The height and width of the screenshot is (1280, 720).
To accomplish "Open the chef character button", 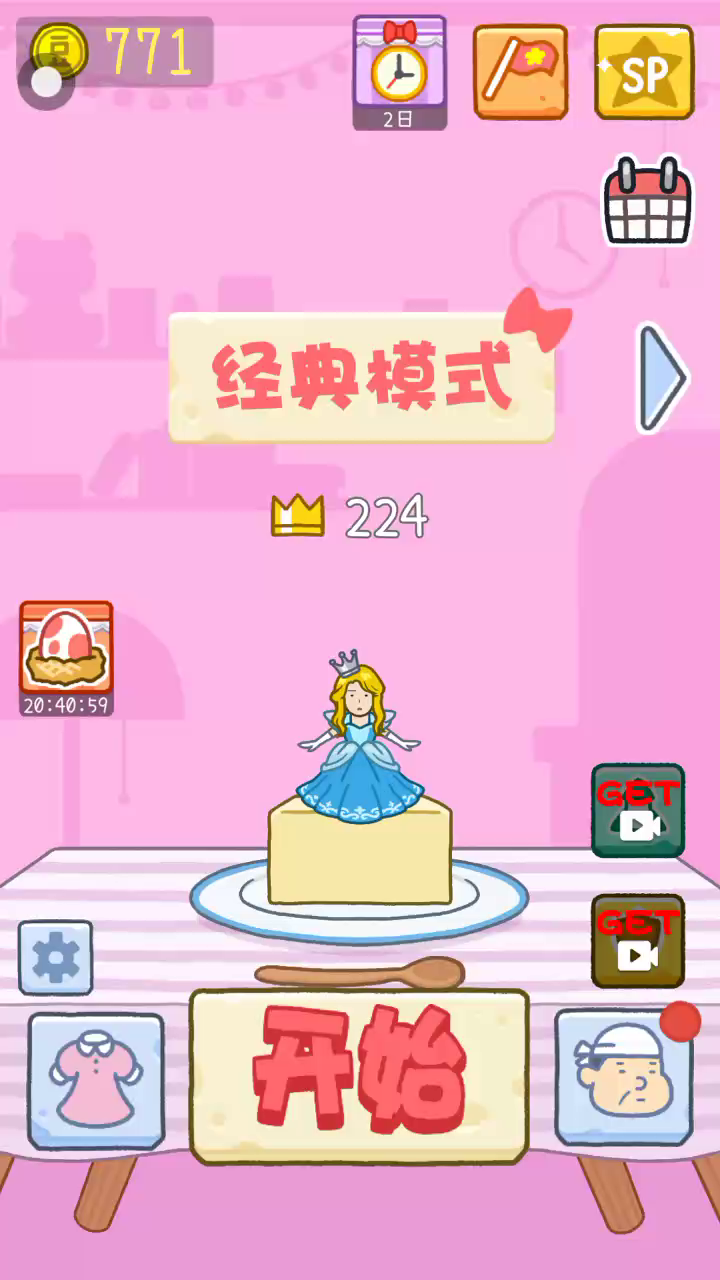I will pyautogui.click(x=623, y=1076).
